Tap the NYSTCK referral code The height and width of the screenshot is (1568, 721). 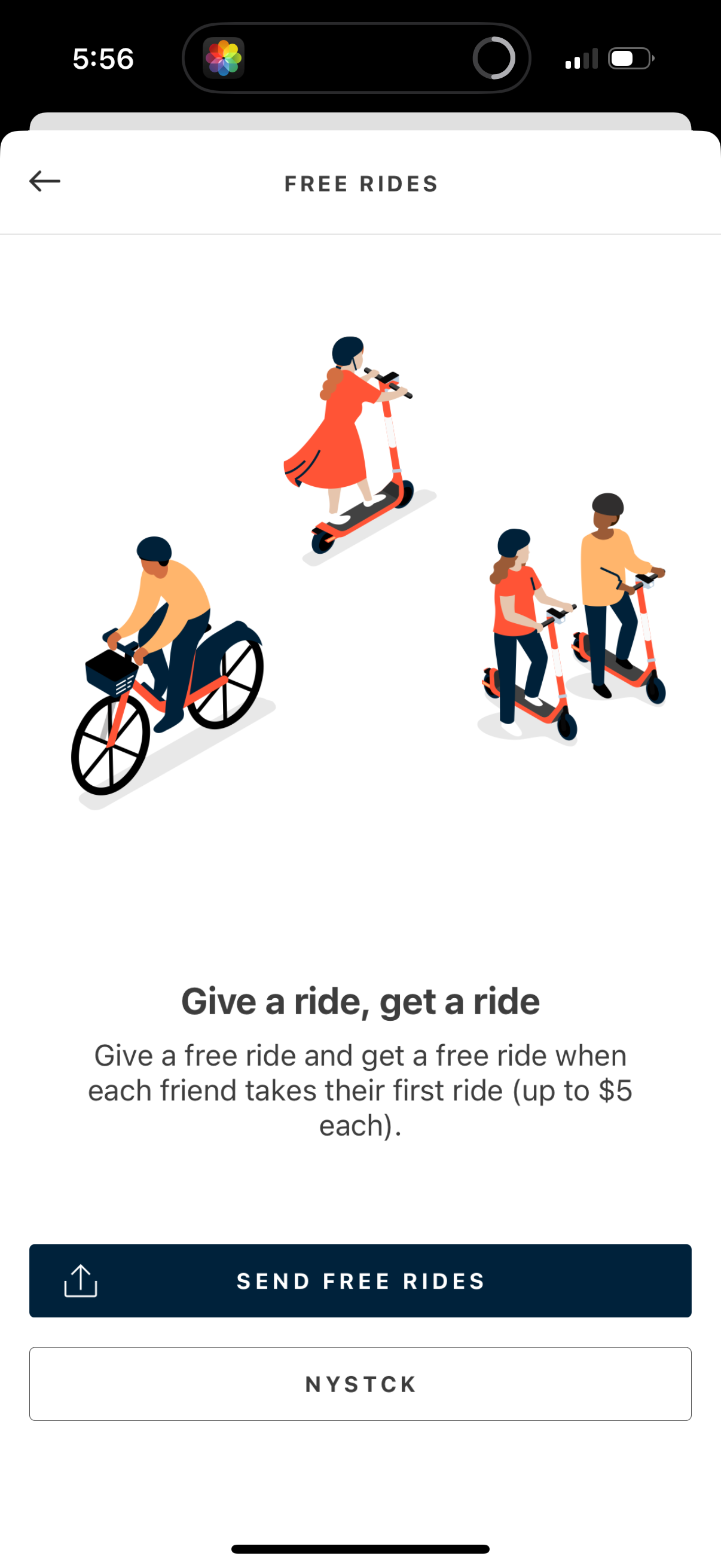(360, 1384)
